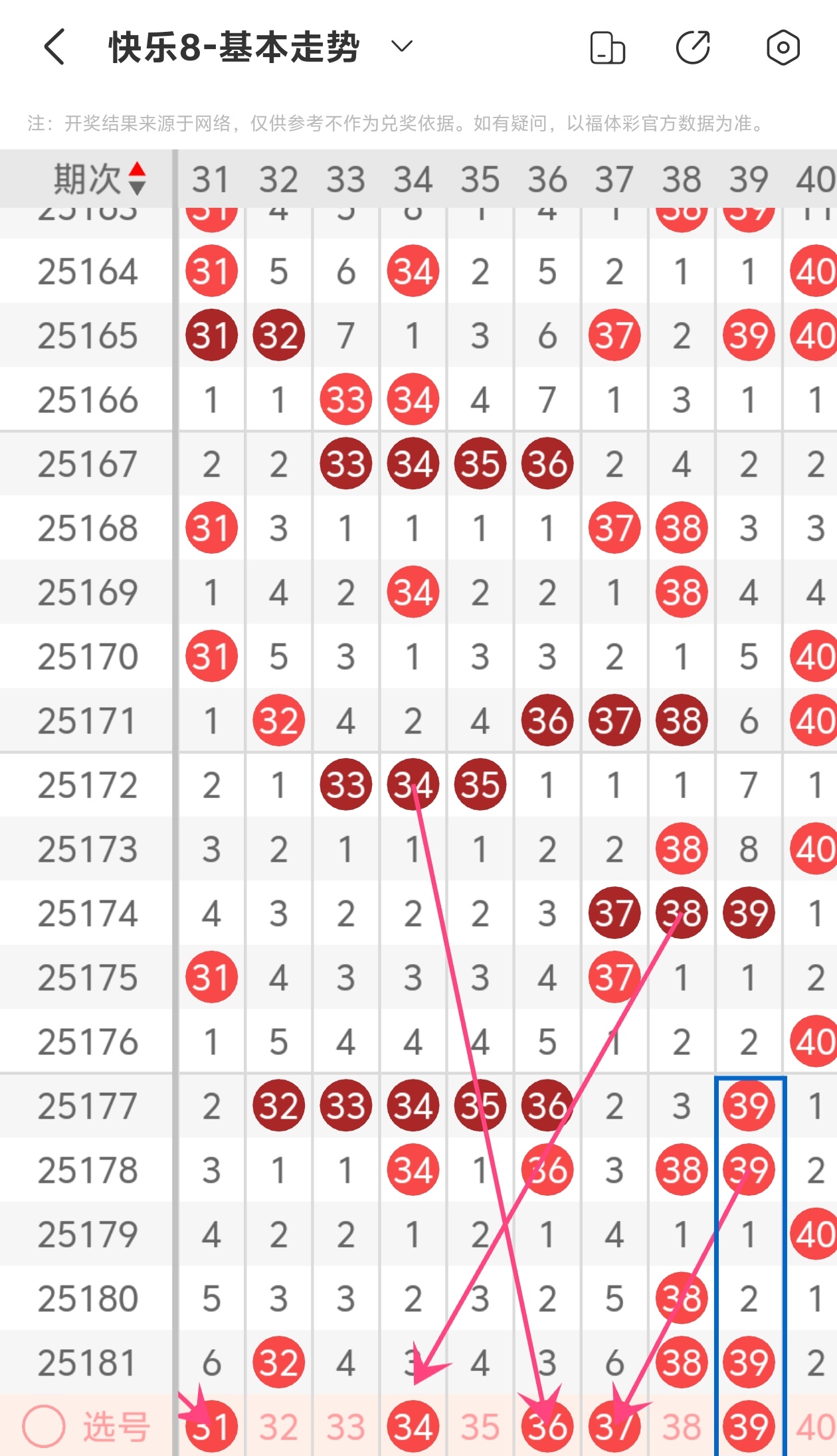Image resolution: width=837 pixels, height=1456 pixels.
Task: Choose number 40 in the 选号 row
Action: (816, 1427)
